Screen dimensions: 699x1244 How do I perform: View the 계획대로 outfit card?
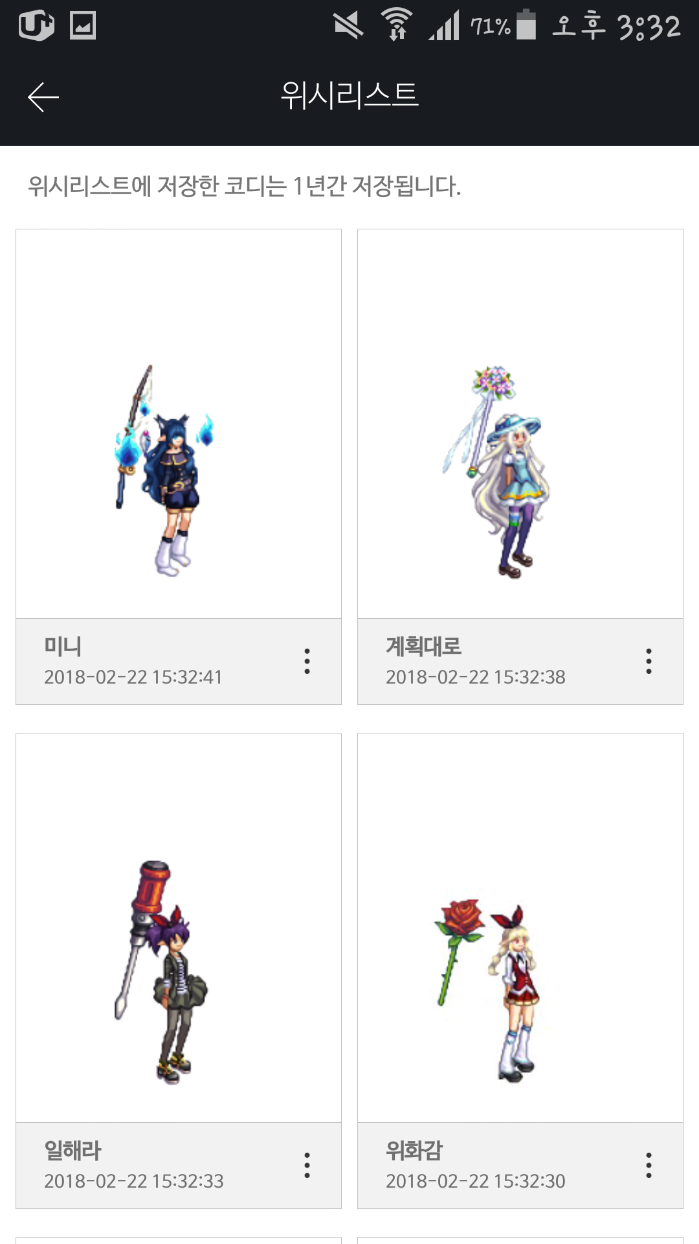pyautogui.click(x=520, y=424)
